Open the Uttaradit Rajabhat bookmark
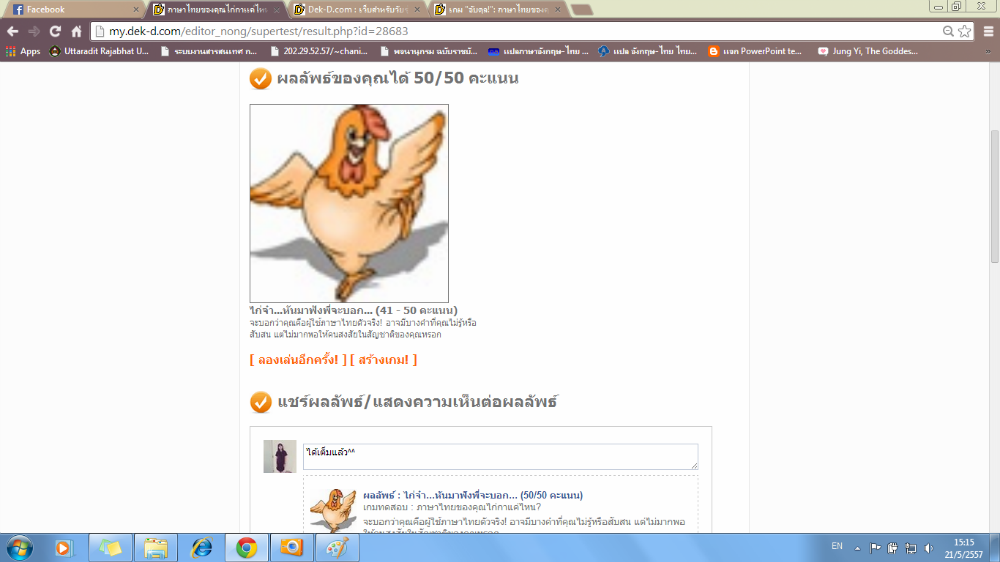The image size is (1000, 562). click(100, 51)
